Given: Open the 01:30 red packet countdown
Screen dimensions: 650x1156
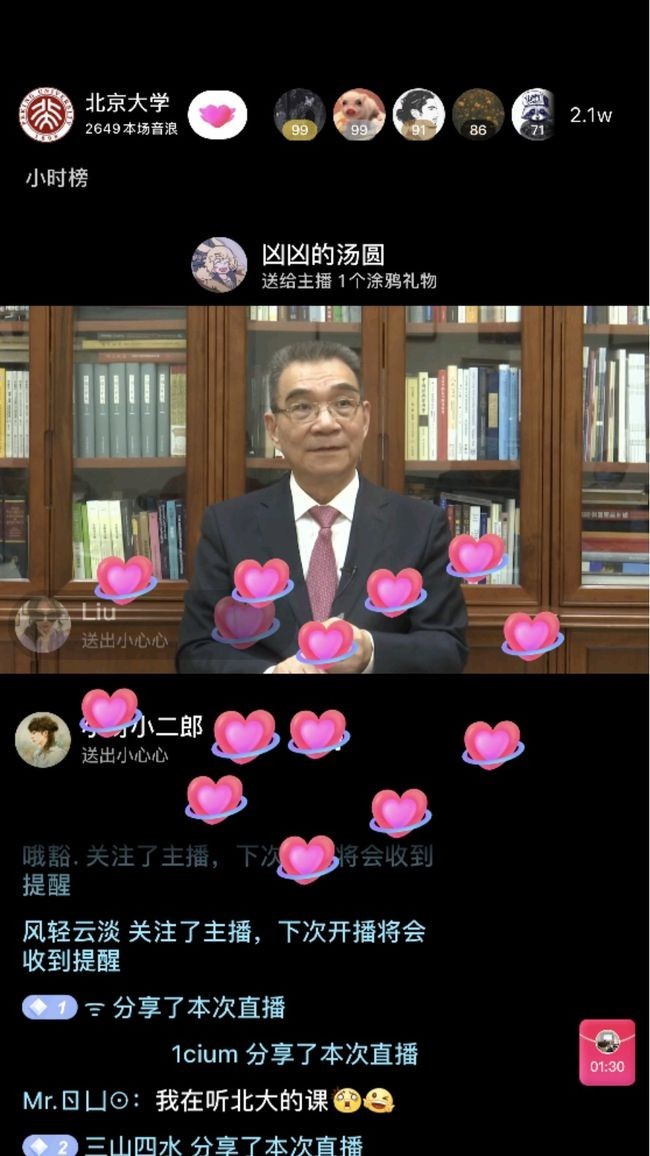Looking at the screenshot, I should pos(607,1052).
